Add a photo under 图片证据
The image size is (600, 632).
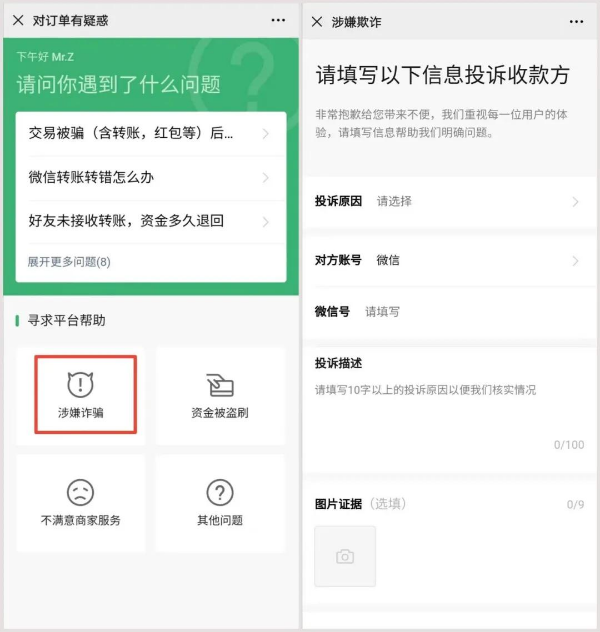[345, 556]
